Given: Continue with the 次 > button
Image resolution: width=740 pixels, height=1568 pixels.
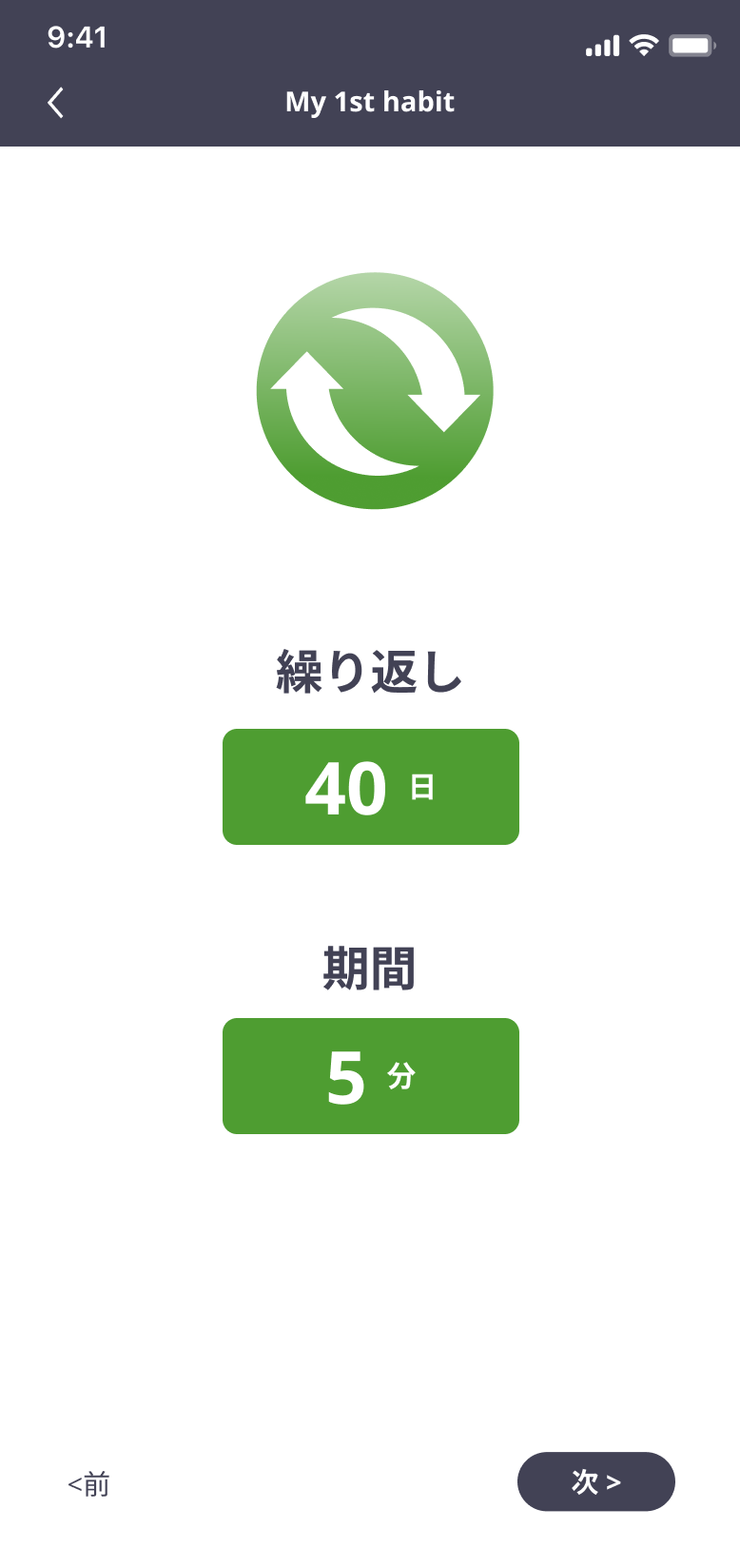Looking at the screenshot, I should 595,1481.
